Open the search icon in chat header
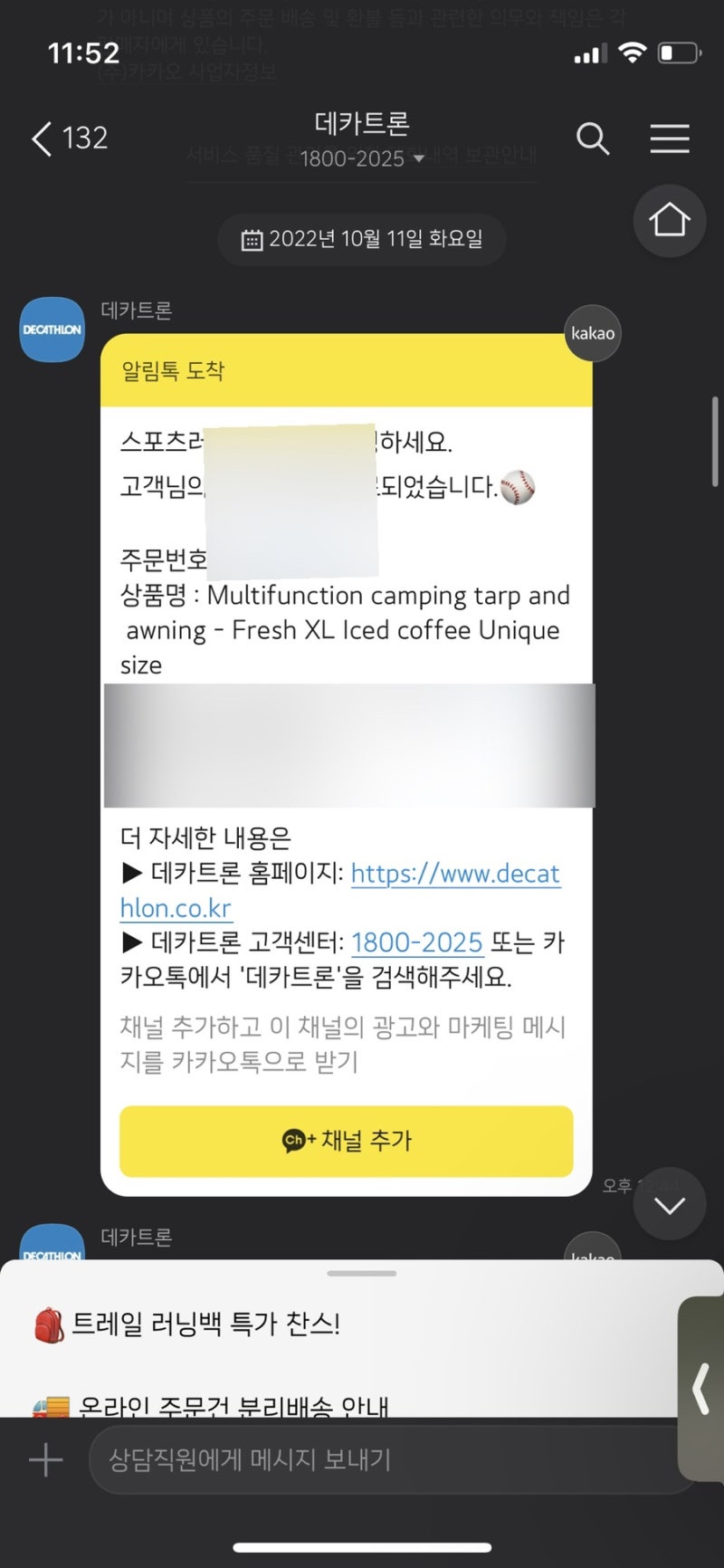The image size is (724, 1568). point(594,139)
